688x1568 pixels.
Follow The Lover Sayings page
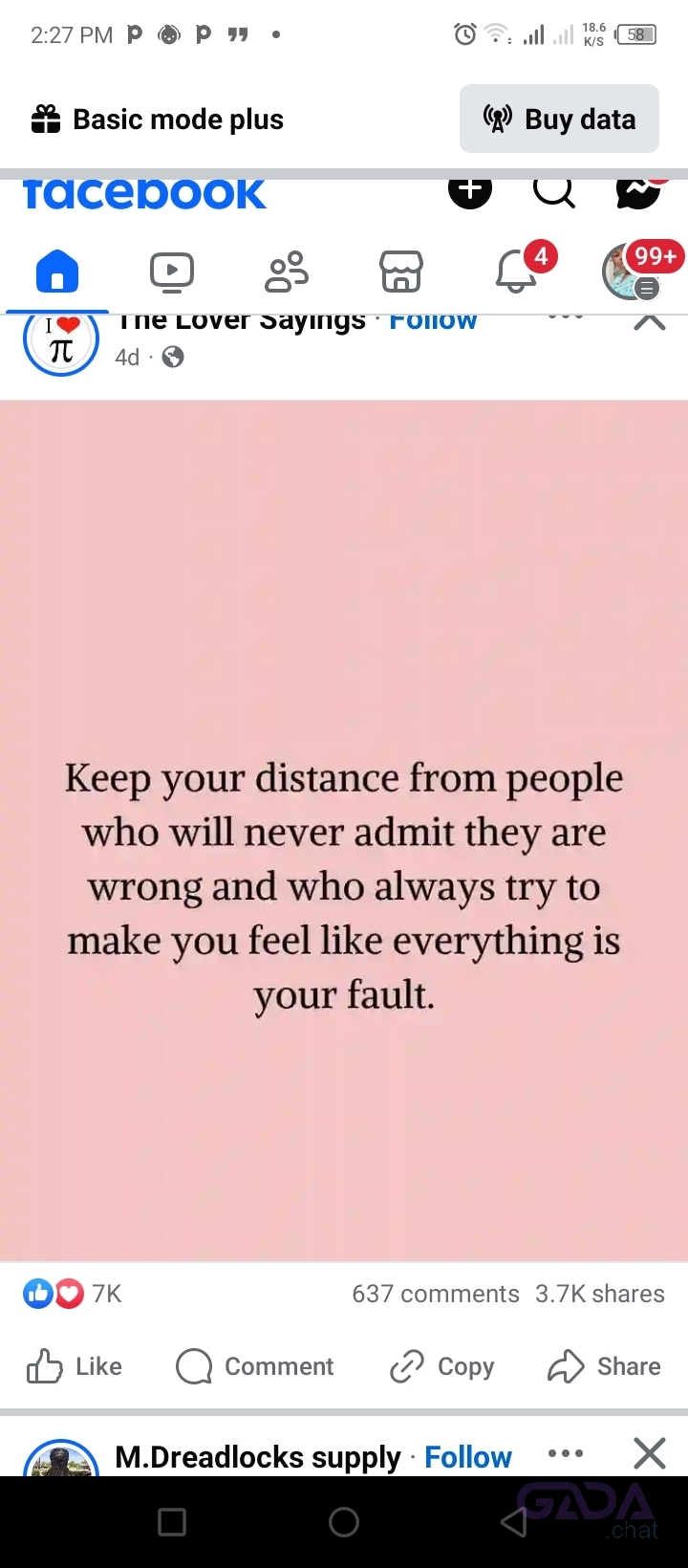[433, 322]
